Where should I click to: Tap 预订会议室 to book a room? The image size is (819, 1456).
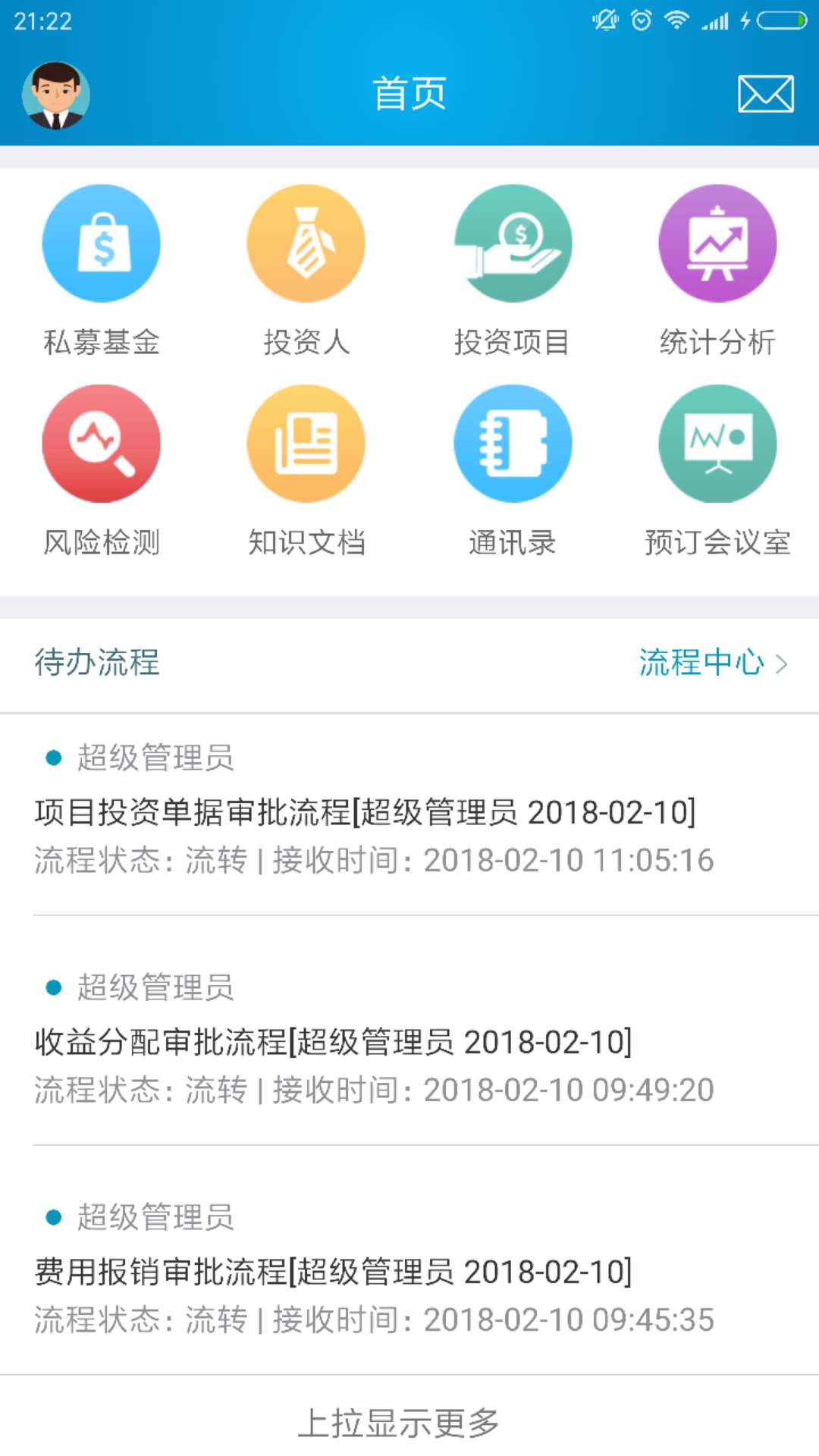[x=717, y=444]
